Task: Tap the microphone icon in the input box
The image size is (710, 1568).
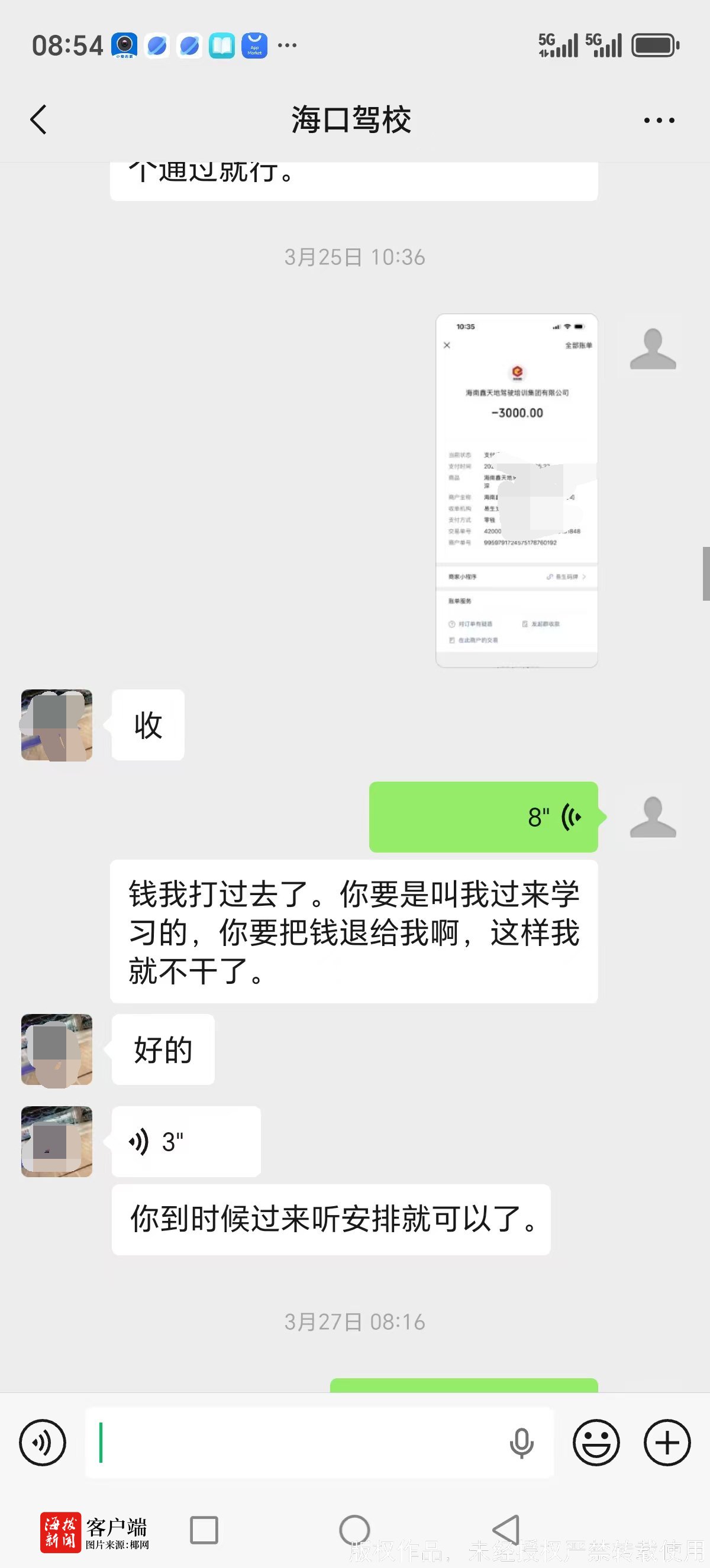Action: pyautogui.click(x=521, y=1443)
